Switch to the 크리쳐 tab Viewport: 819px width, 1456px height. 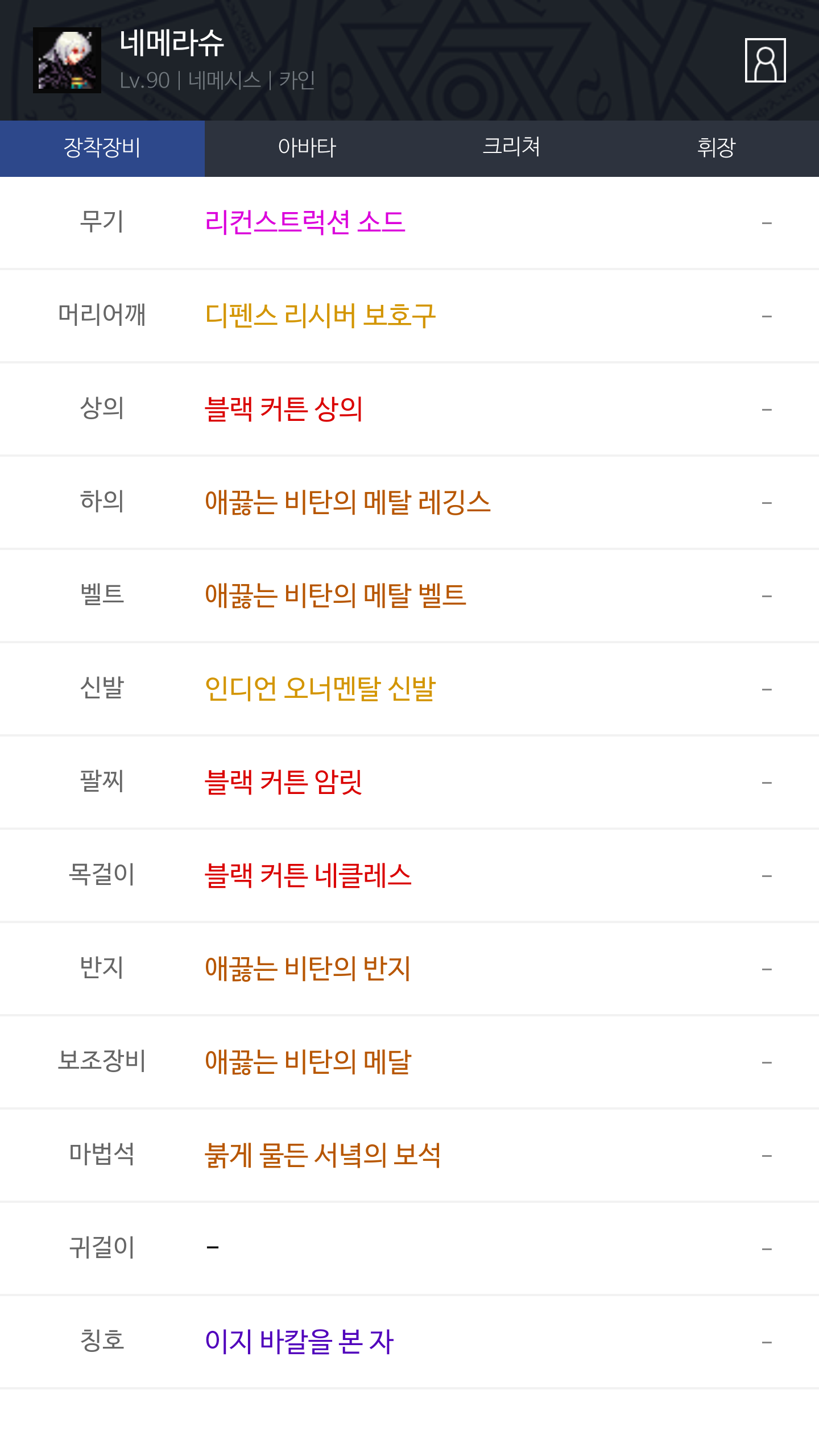(x=512, y=148)
